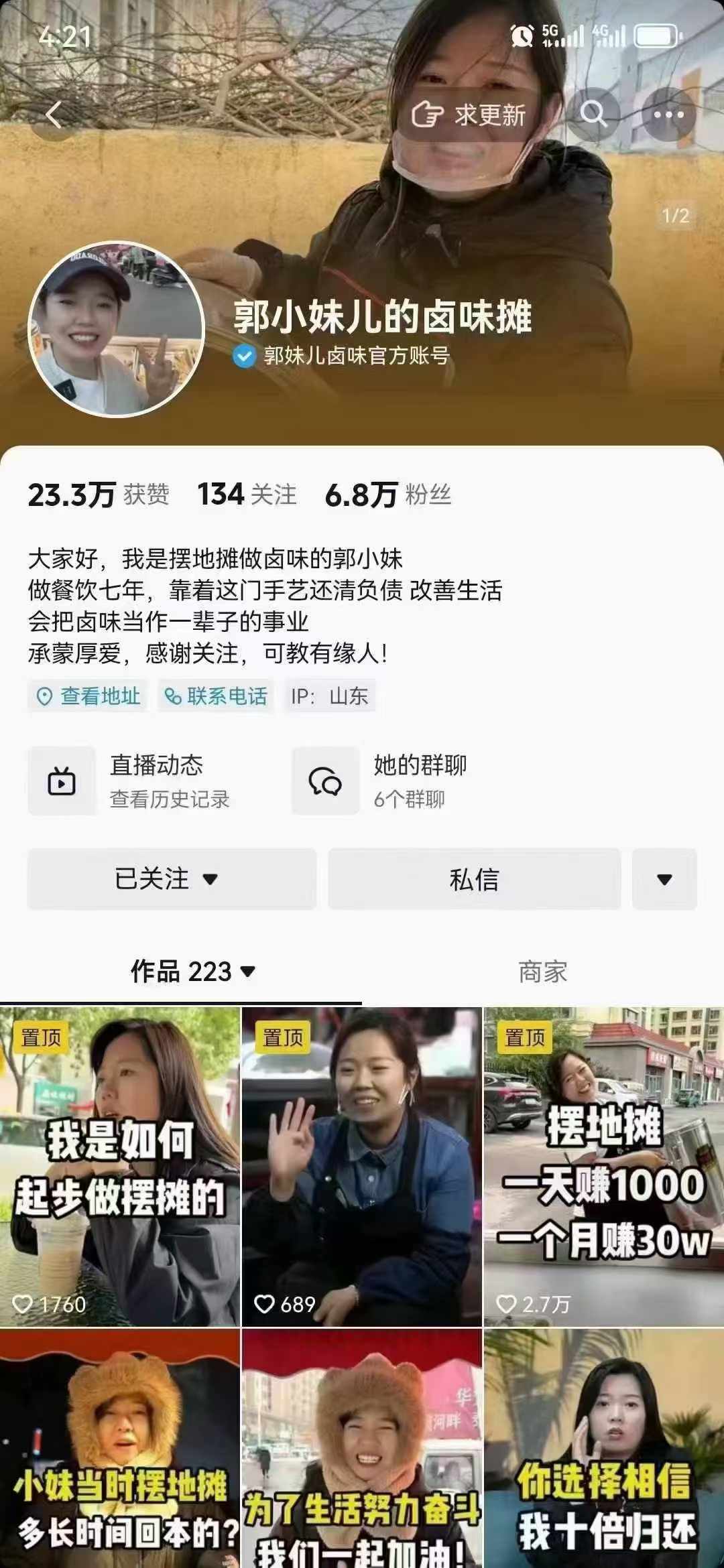Image resolution: width=724 pixels, height=1568 pixels.
Task: View the profile avatar photo
Action: pos(116,329)
